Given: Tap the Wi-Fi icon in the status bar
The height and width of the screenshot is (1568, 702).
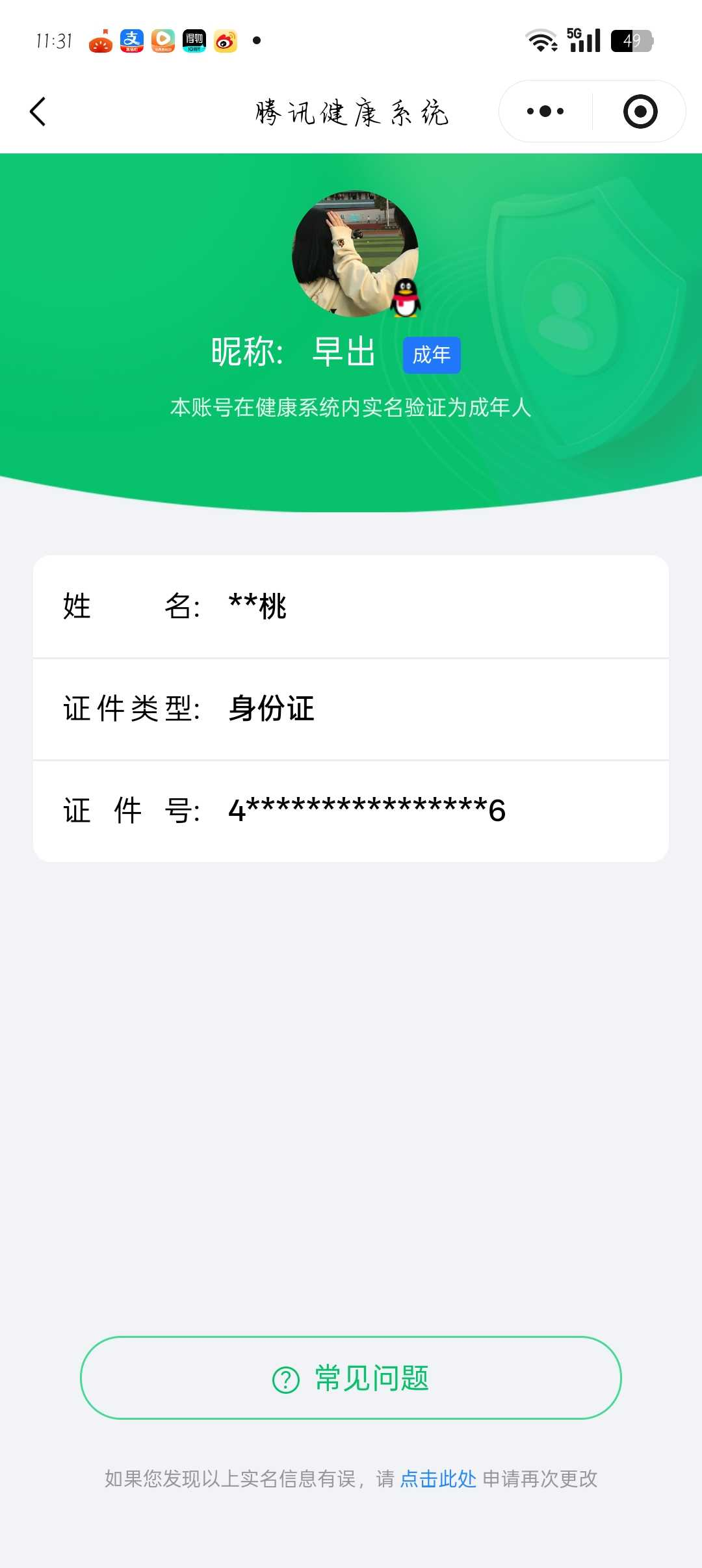Looking at the screenshot, I should pyautogui.click(x=543, y=40).
